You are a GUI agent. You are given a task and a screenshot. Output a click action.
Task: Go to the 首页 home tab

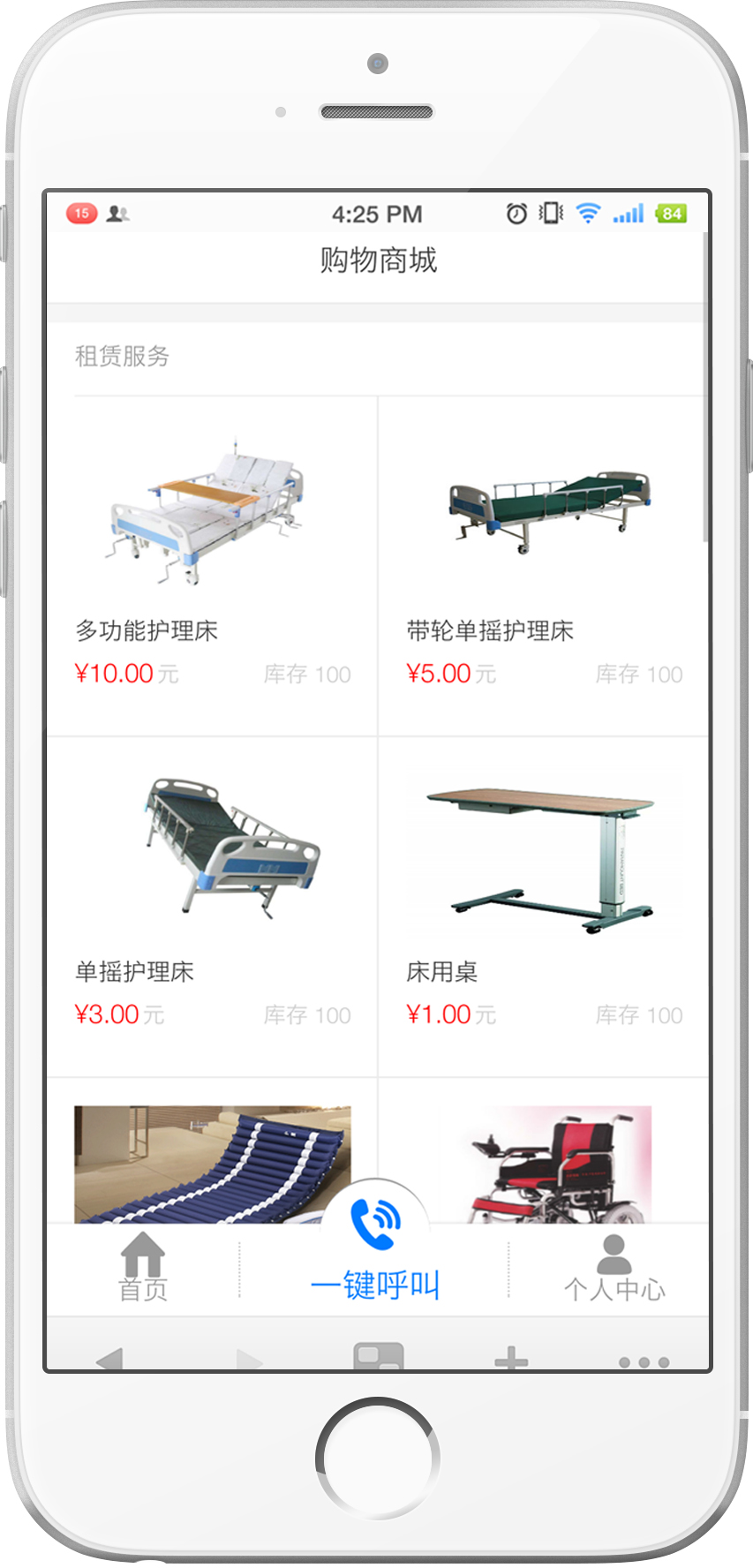pyautogui.click(x=143, y=1268)
